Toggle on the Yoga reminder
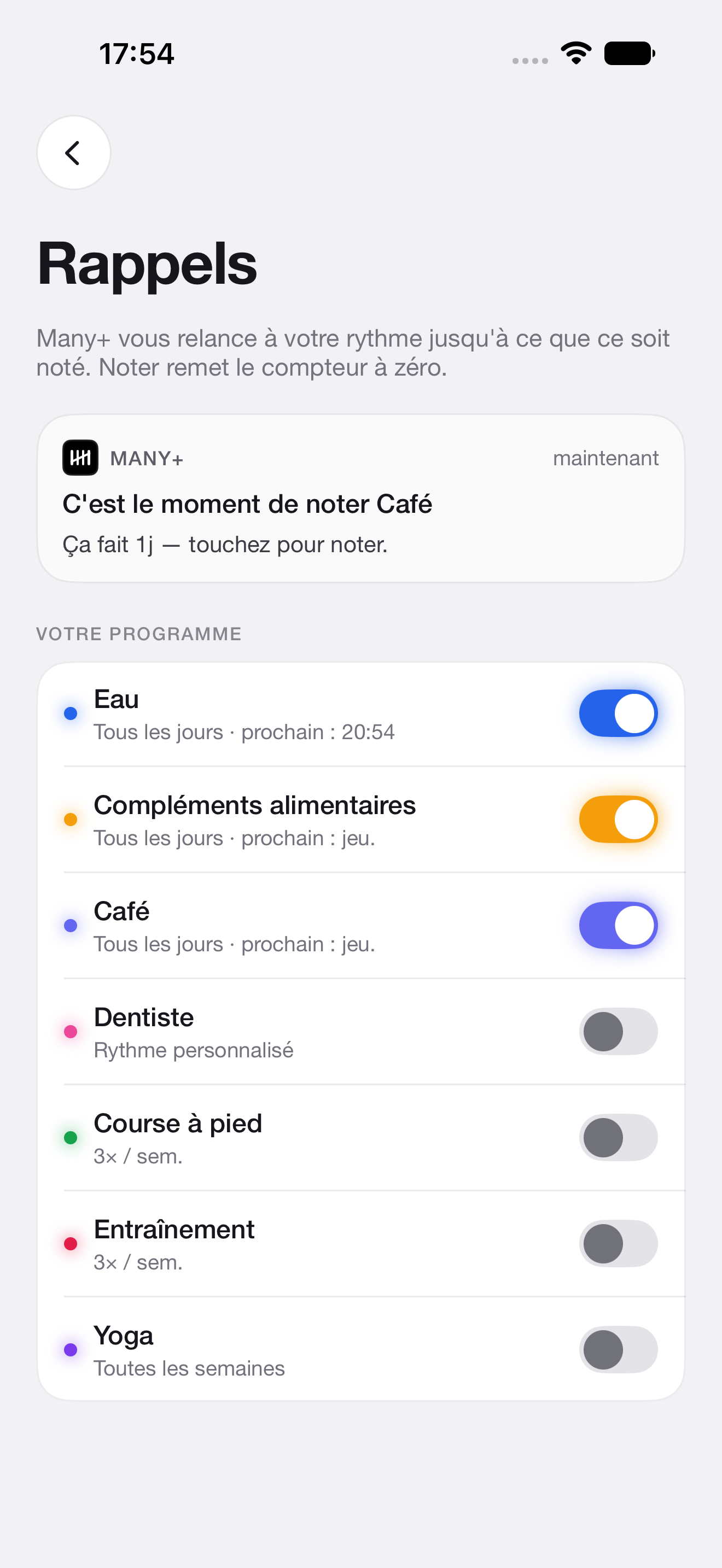 click(618, 1349)
